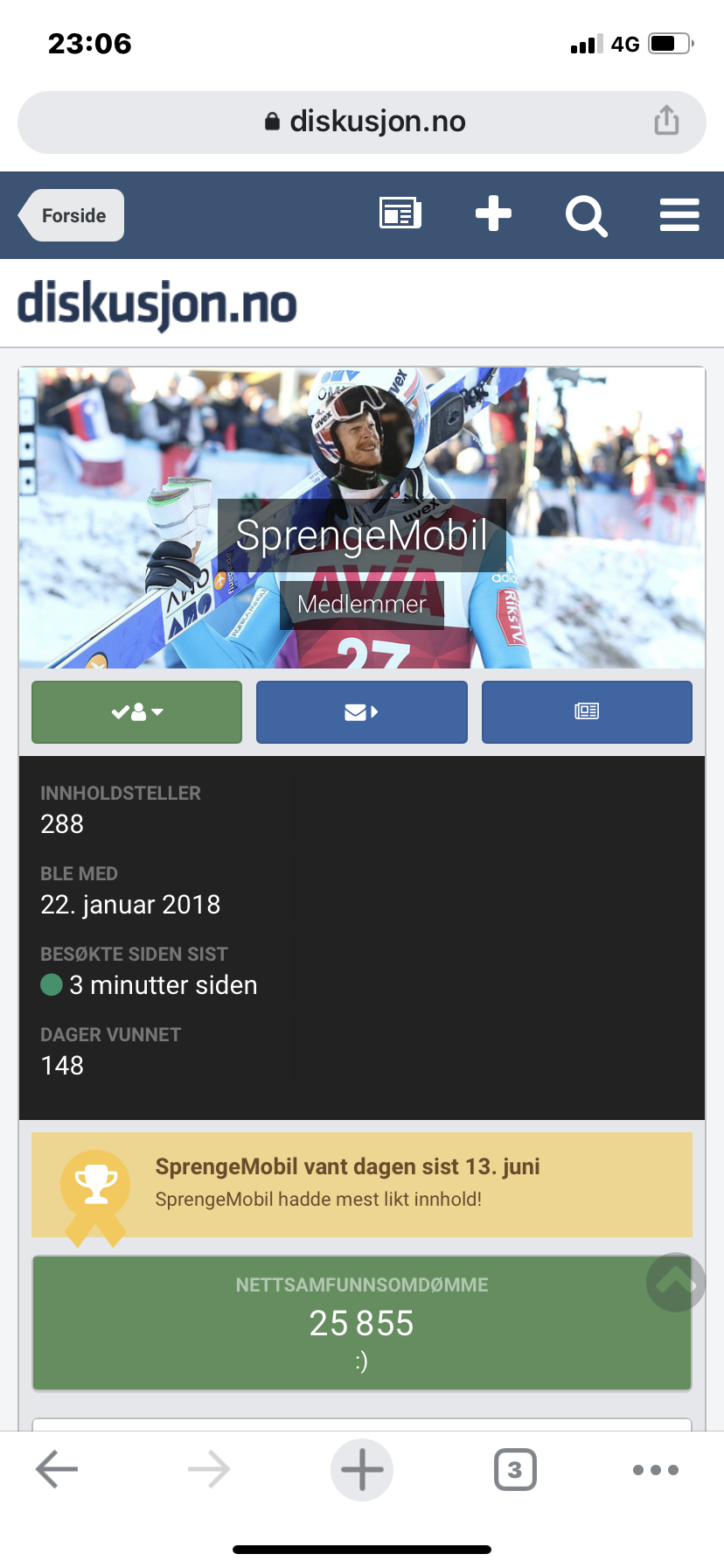Open a new browser tab
724x1568 pixels.
362,1469
